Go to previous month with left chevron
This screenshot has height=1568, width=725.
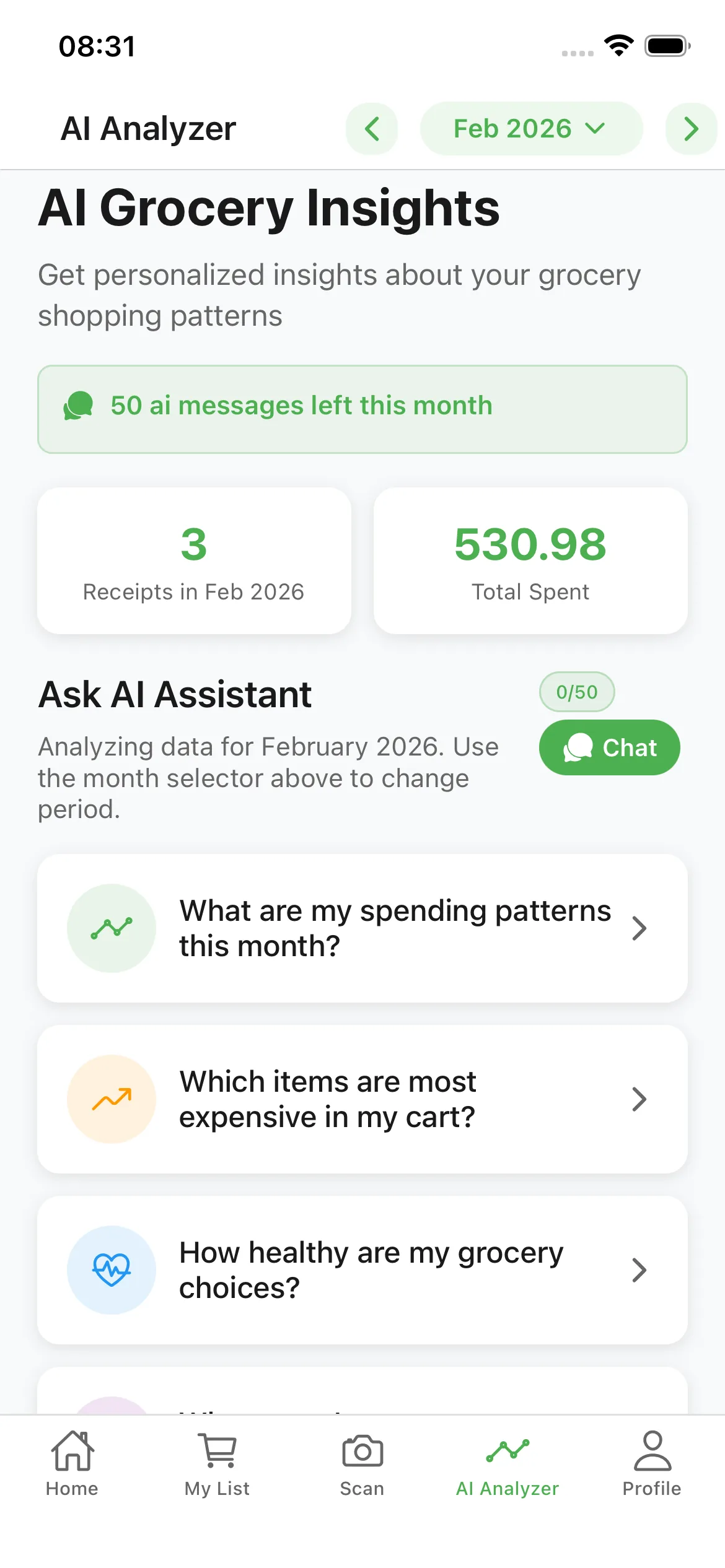372,128
